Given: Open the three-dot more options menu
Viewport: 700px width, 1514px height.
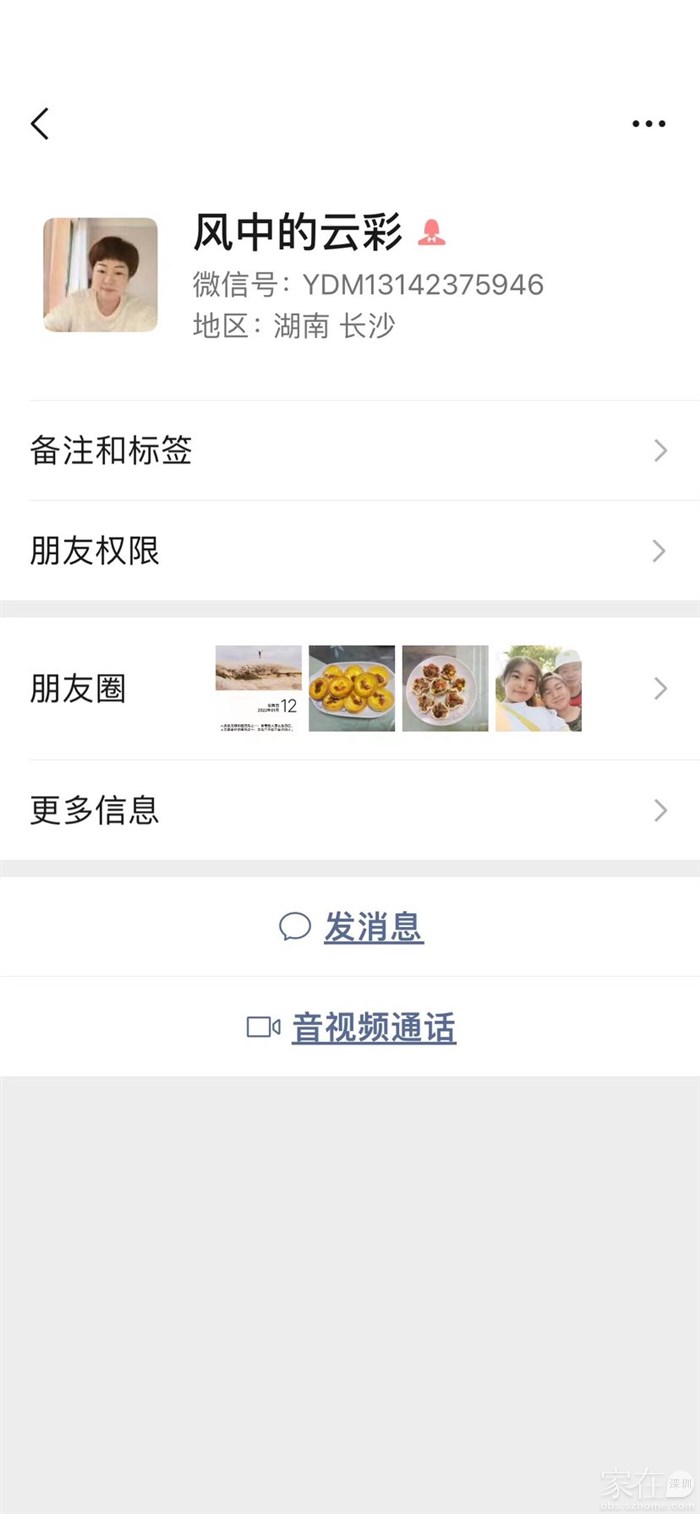Looking at the screenshot, I should pos(648,124).
